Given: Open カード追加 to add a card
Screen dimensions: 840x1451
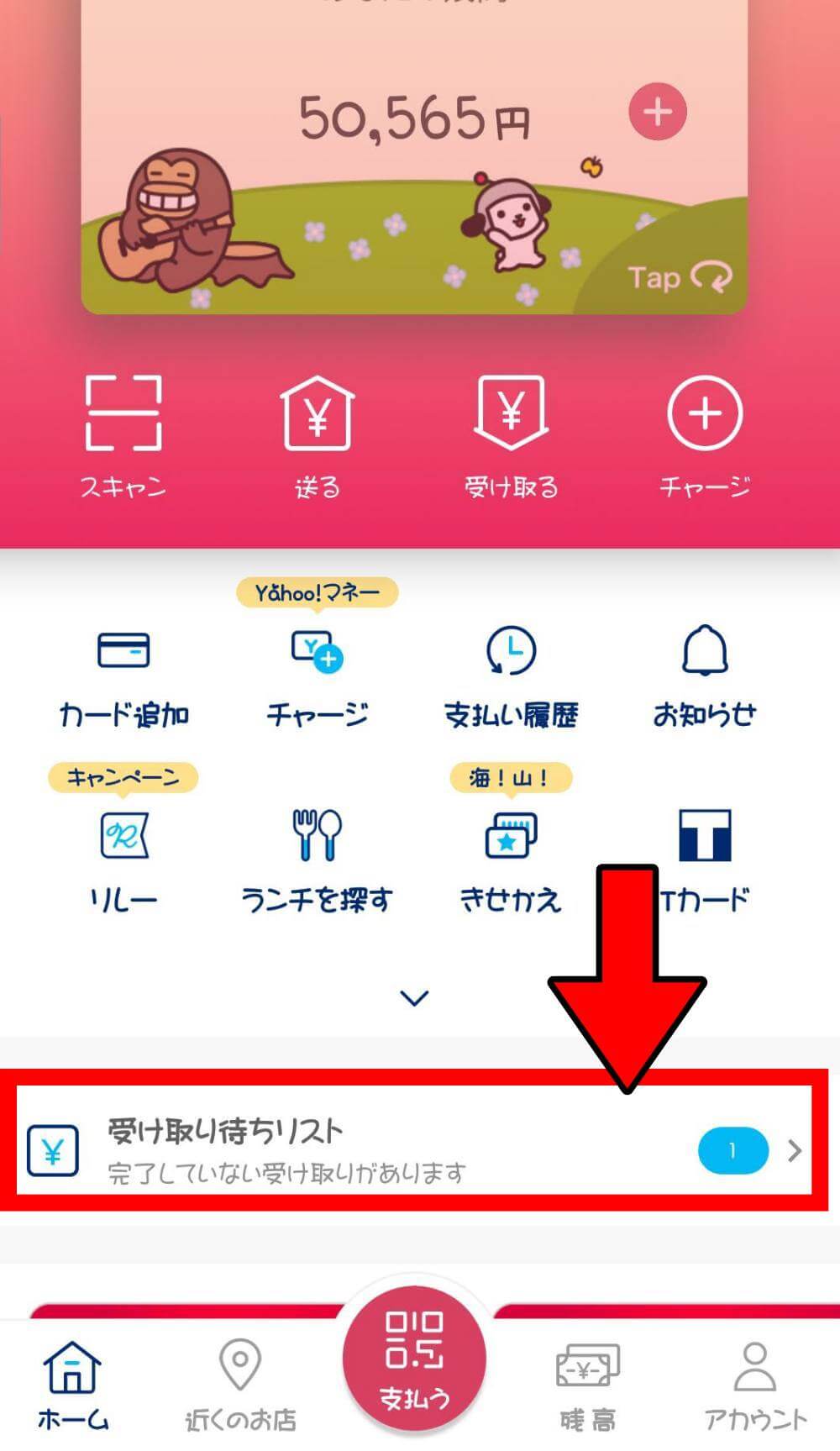Looking at the screenshot, I should tap(123, 676).
